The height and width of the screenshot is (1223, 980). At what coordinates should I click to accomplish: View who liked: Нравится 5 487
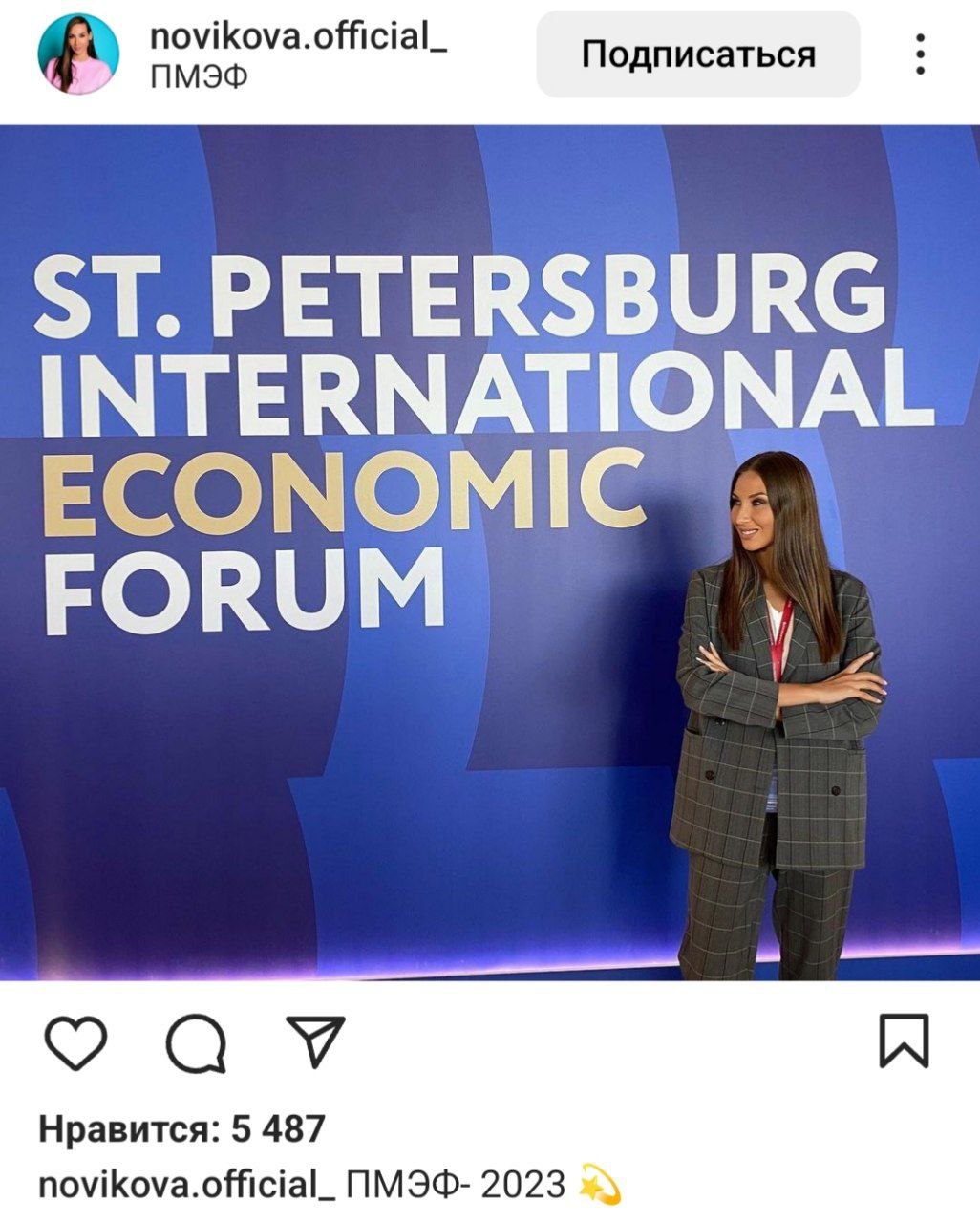pos(181,1129)
